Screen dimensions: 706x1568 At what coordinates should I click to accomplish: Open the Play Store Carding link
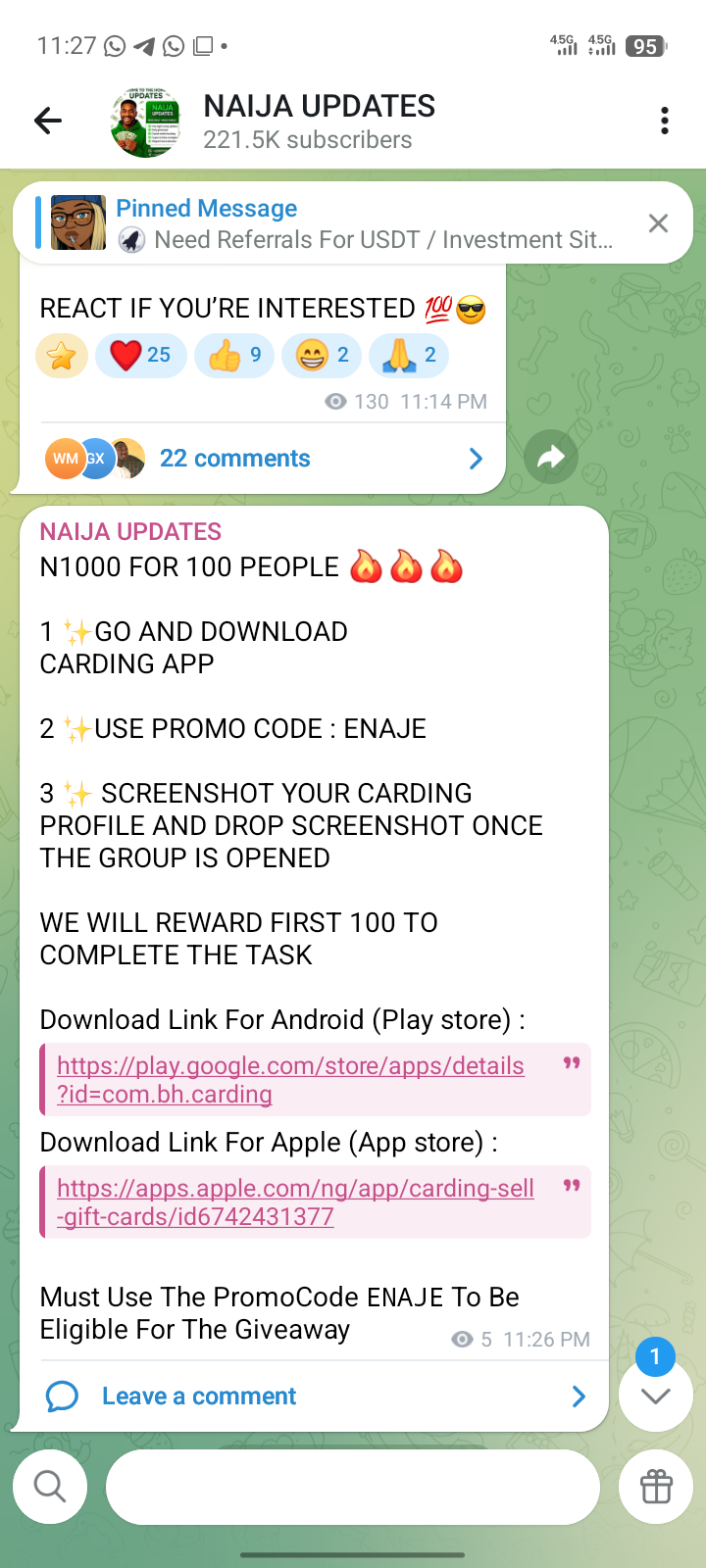290,1079
